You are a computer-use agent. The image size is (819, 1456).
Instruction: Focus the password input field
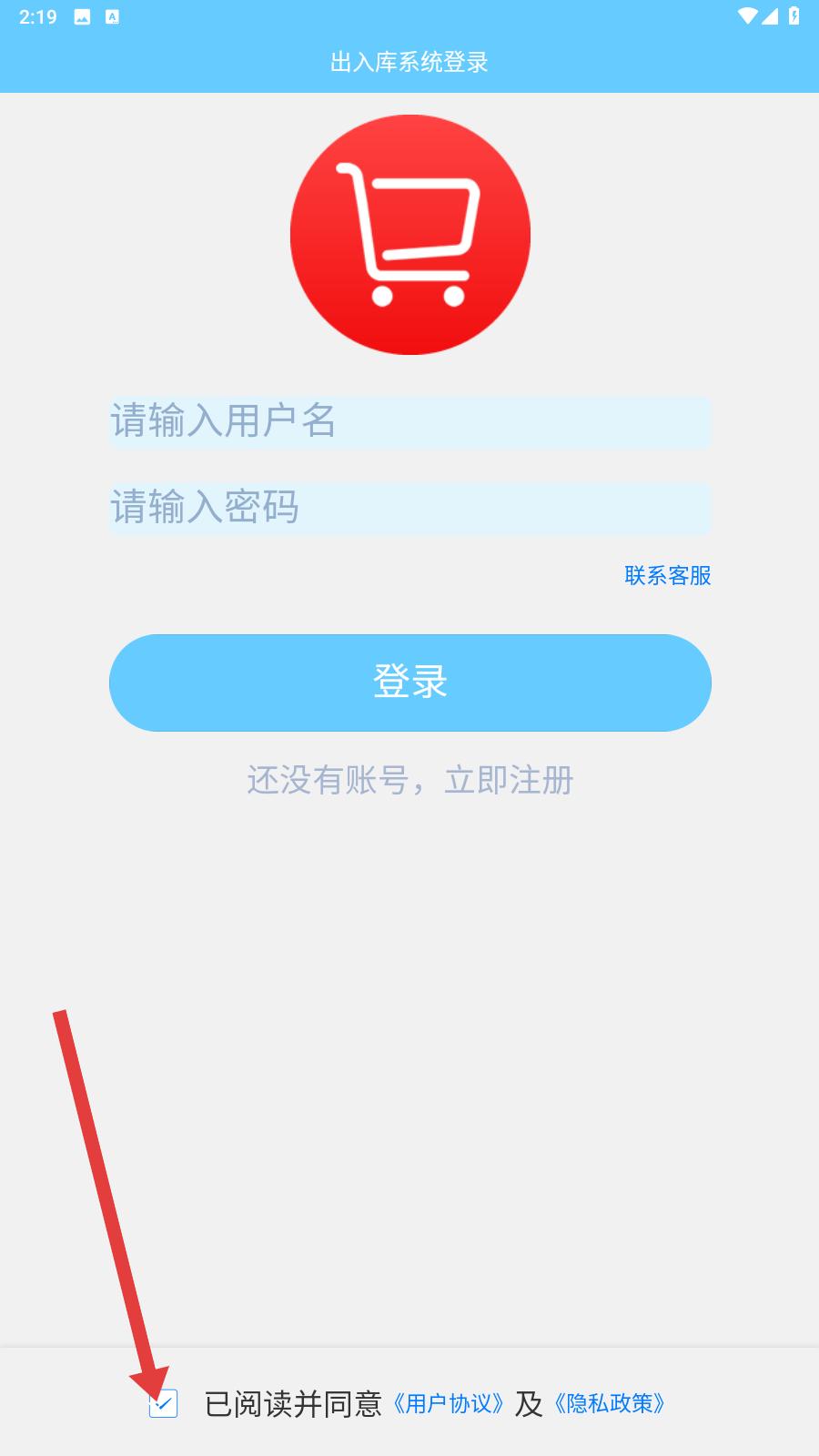(x=409, y=507)
